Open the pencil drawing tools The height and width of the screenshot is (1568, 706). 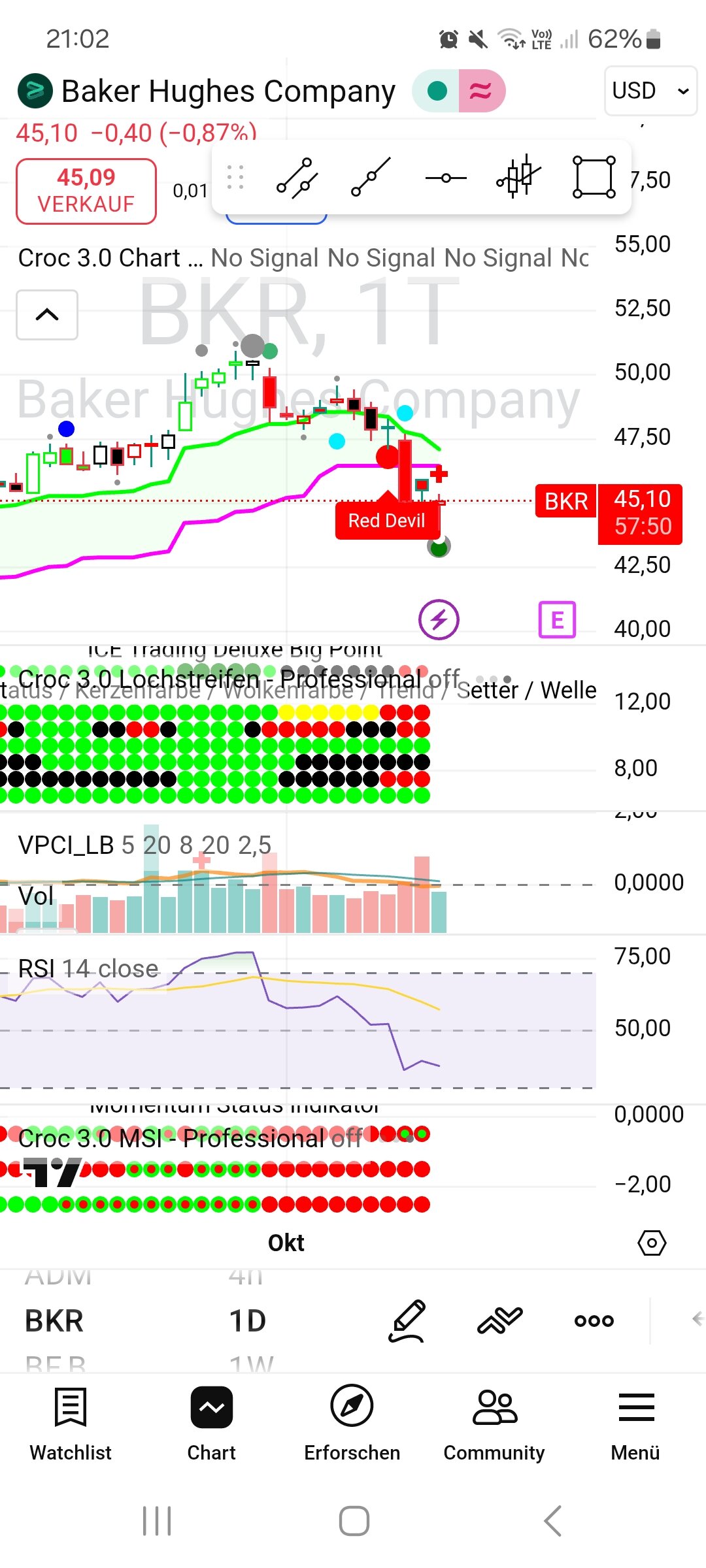[407, 1320]
